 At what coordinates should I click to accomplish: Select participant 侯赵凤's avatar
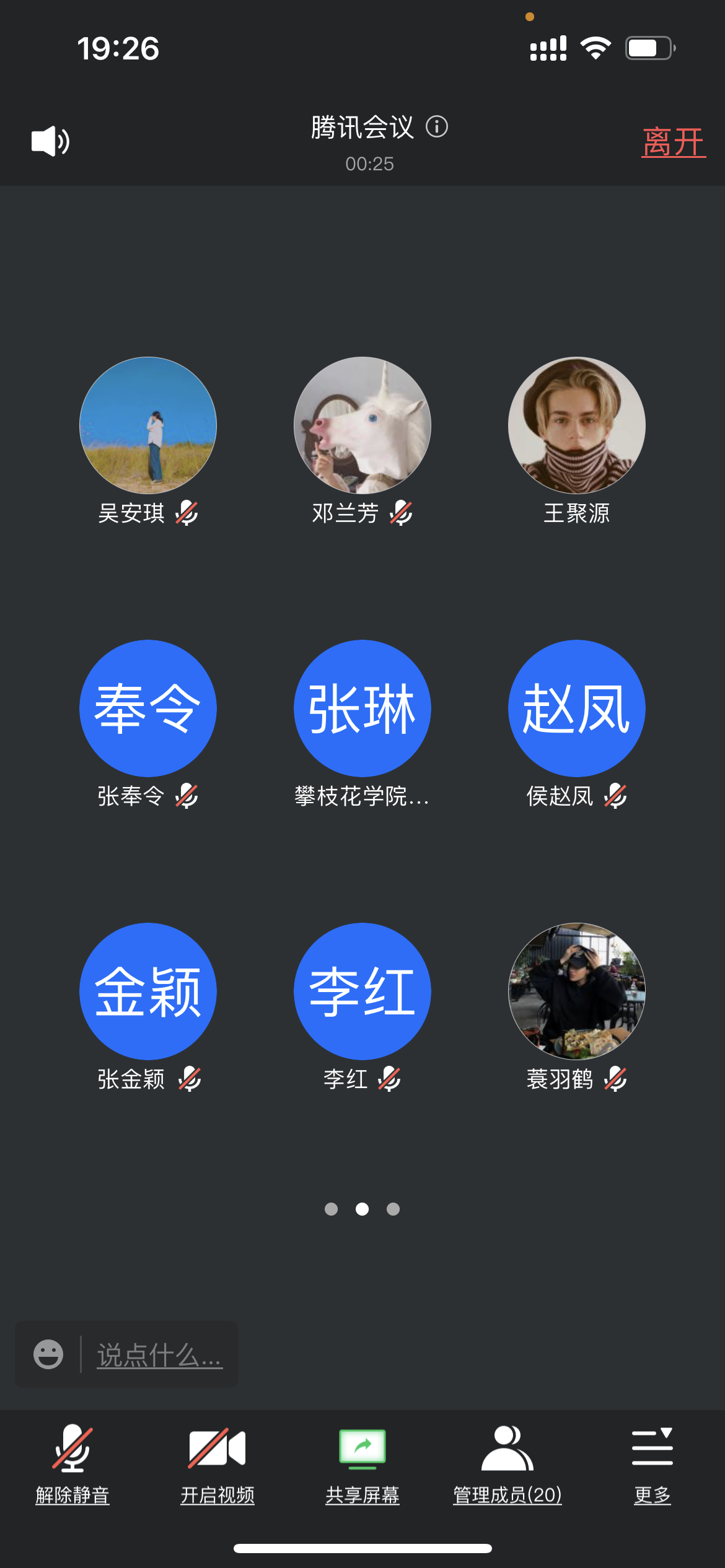point(577,708)
